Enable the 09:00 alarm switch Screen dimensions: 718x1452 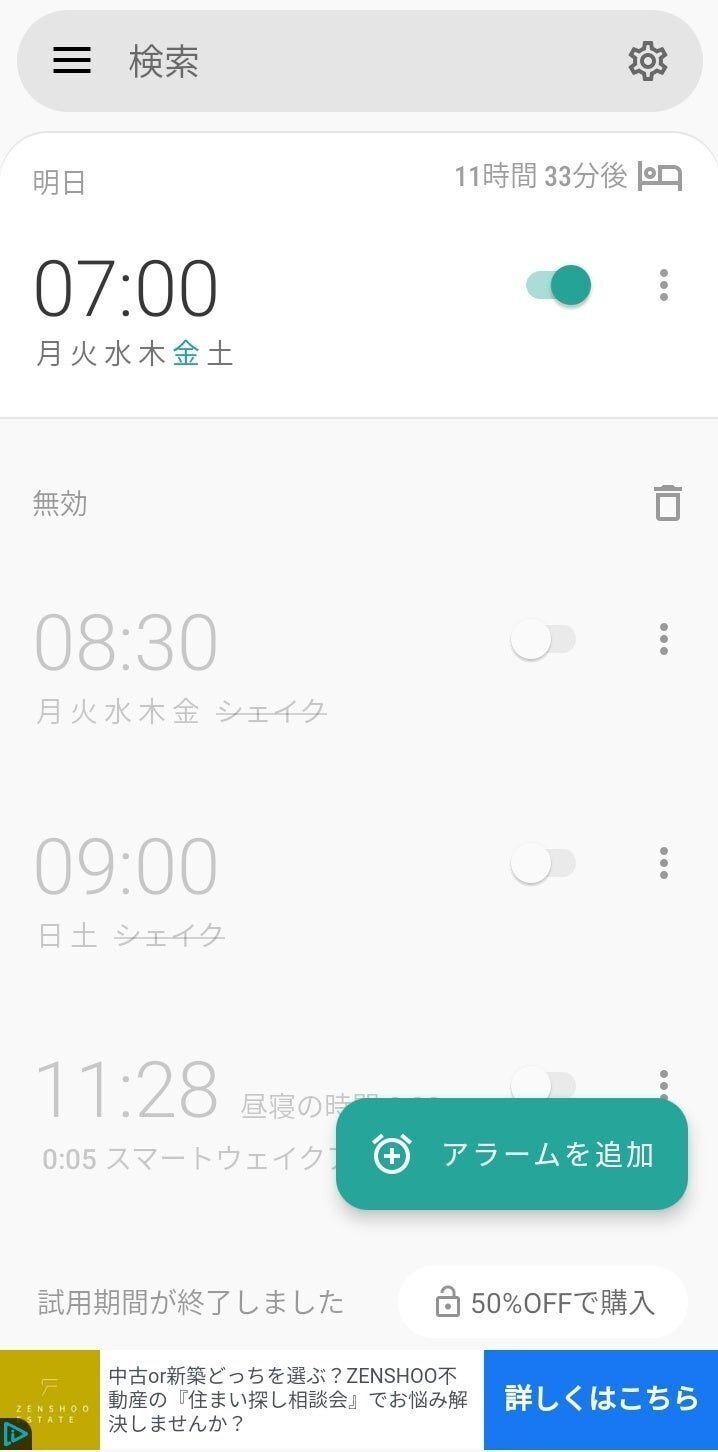pyautogui.click(x=543, y=864)
